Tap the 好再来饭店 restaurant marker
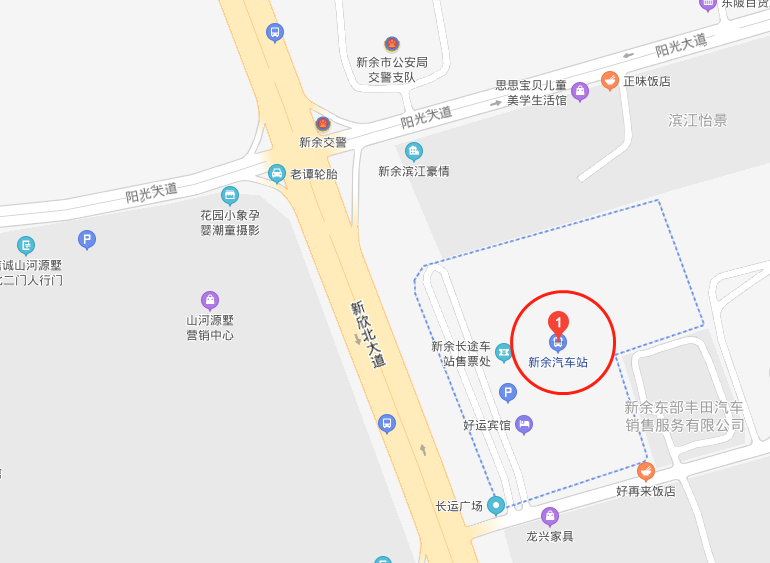This screenshot has height=563, width=770. pyautogui.click(x=646, y=471)
